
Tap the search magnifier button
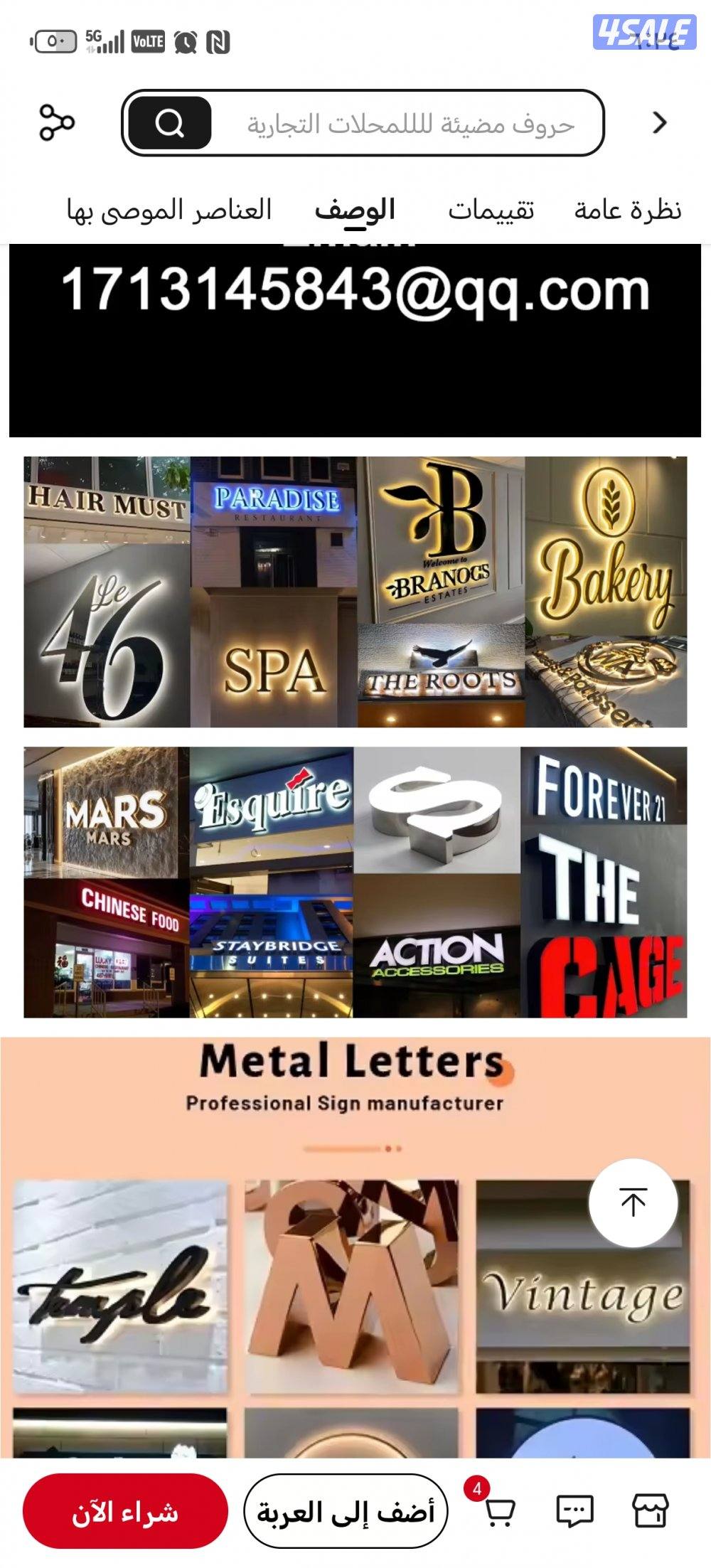(x=169, y=124)
